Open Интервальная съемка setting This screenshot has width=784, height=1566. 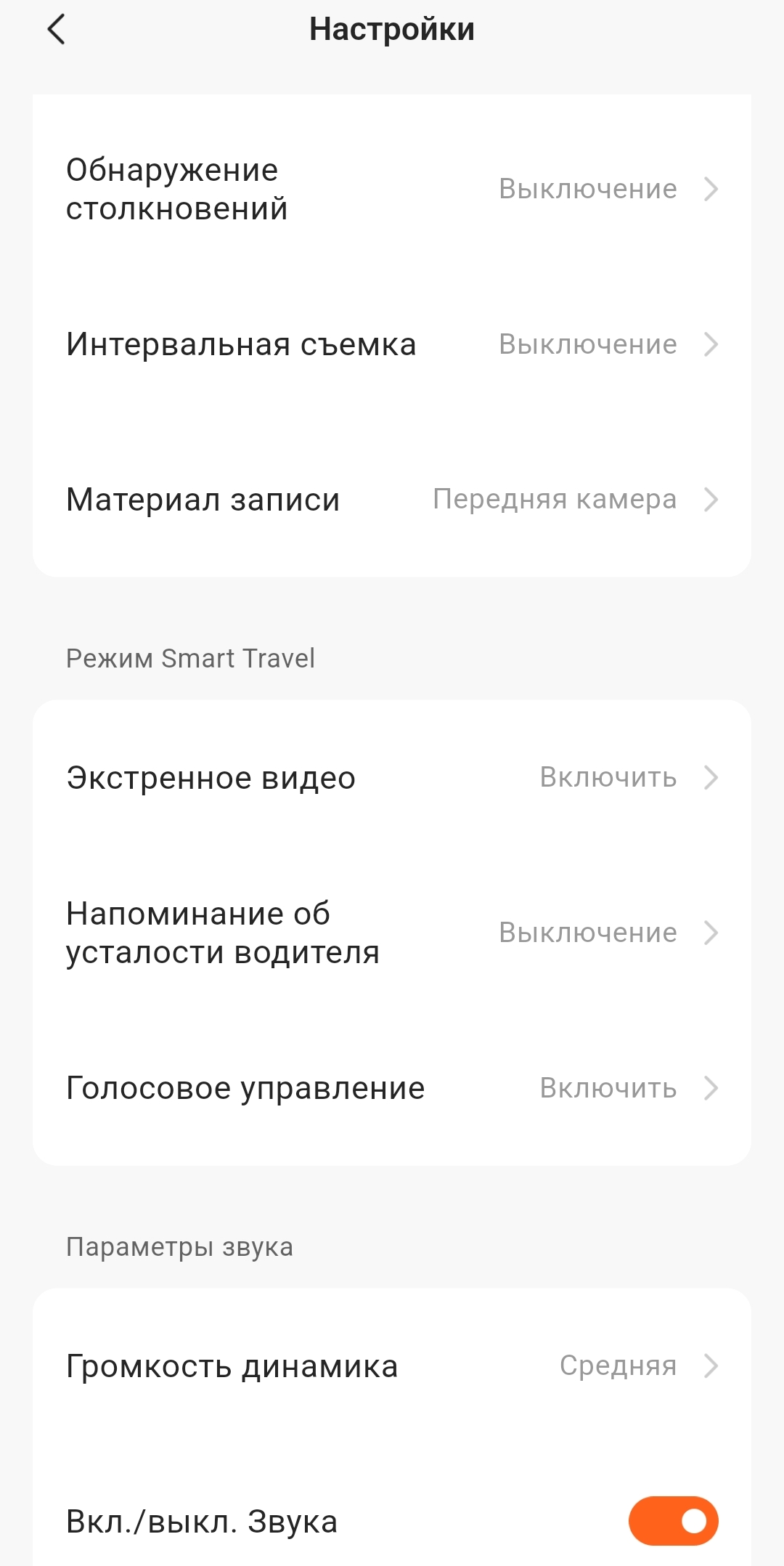[x=392, y=344]
